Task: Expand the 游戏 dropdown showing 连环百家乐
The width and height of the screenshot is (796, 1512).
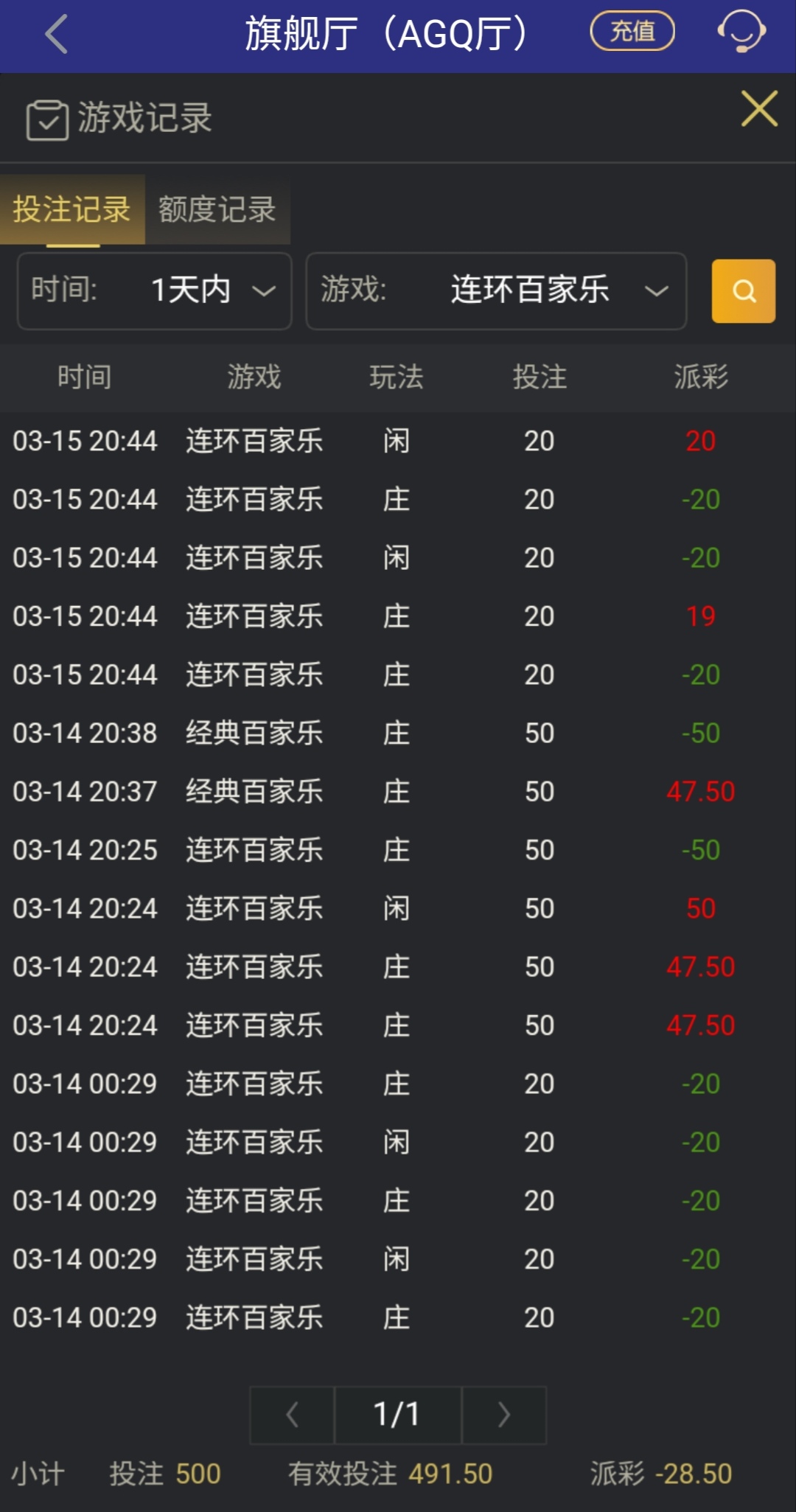Action: coord(496,290)
